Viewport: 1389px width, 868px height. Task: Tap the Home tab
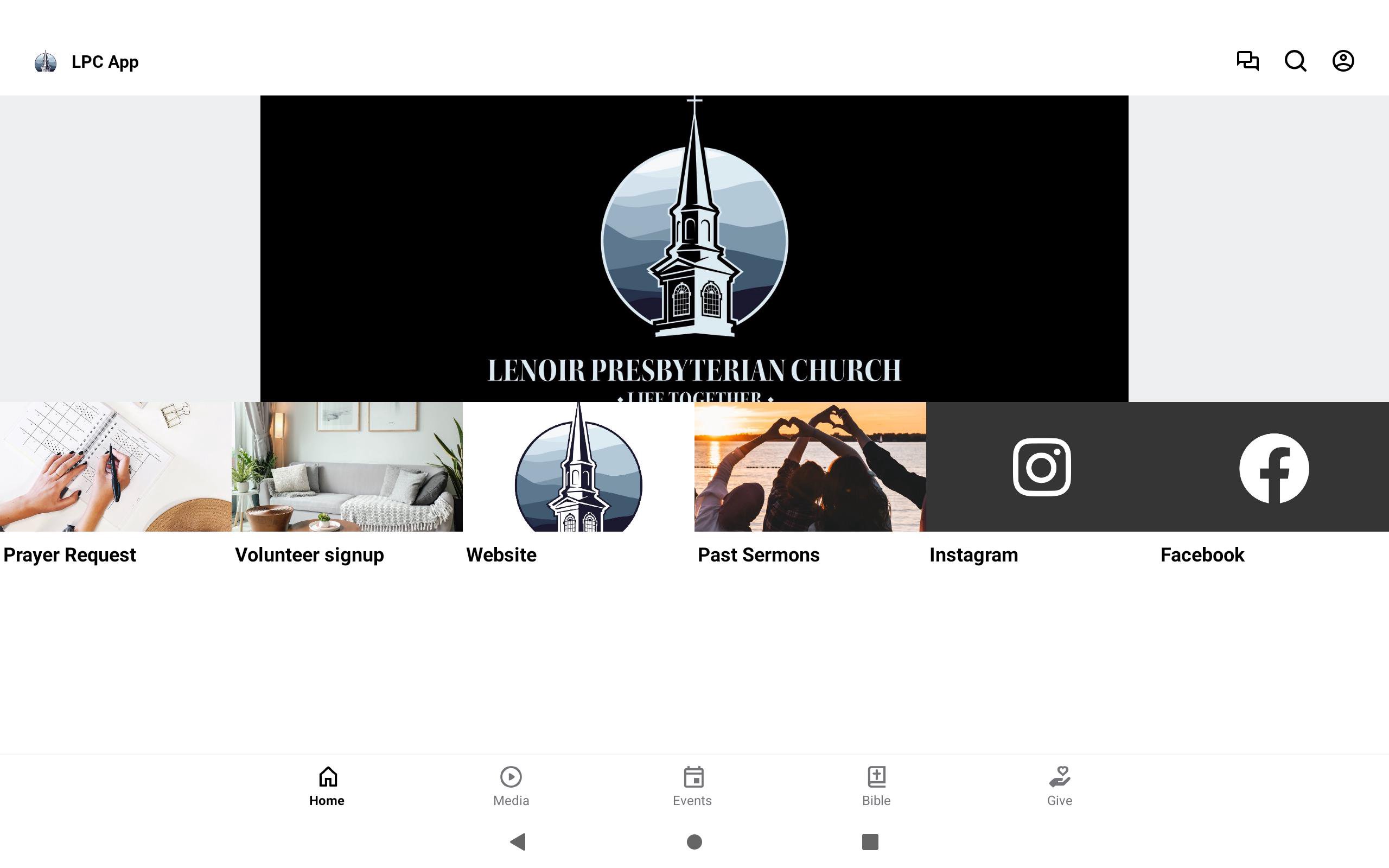coord(327,786)
